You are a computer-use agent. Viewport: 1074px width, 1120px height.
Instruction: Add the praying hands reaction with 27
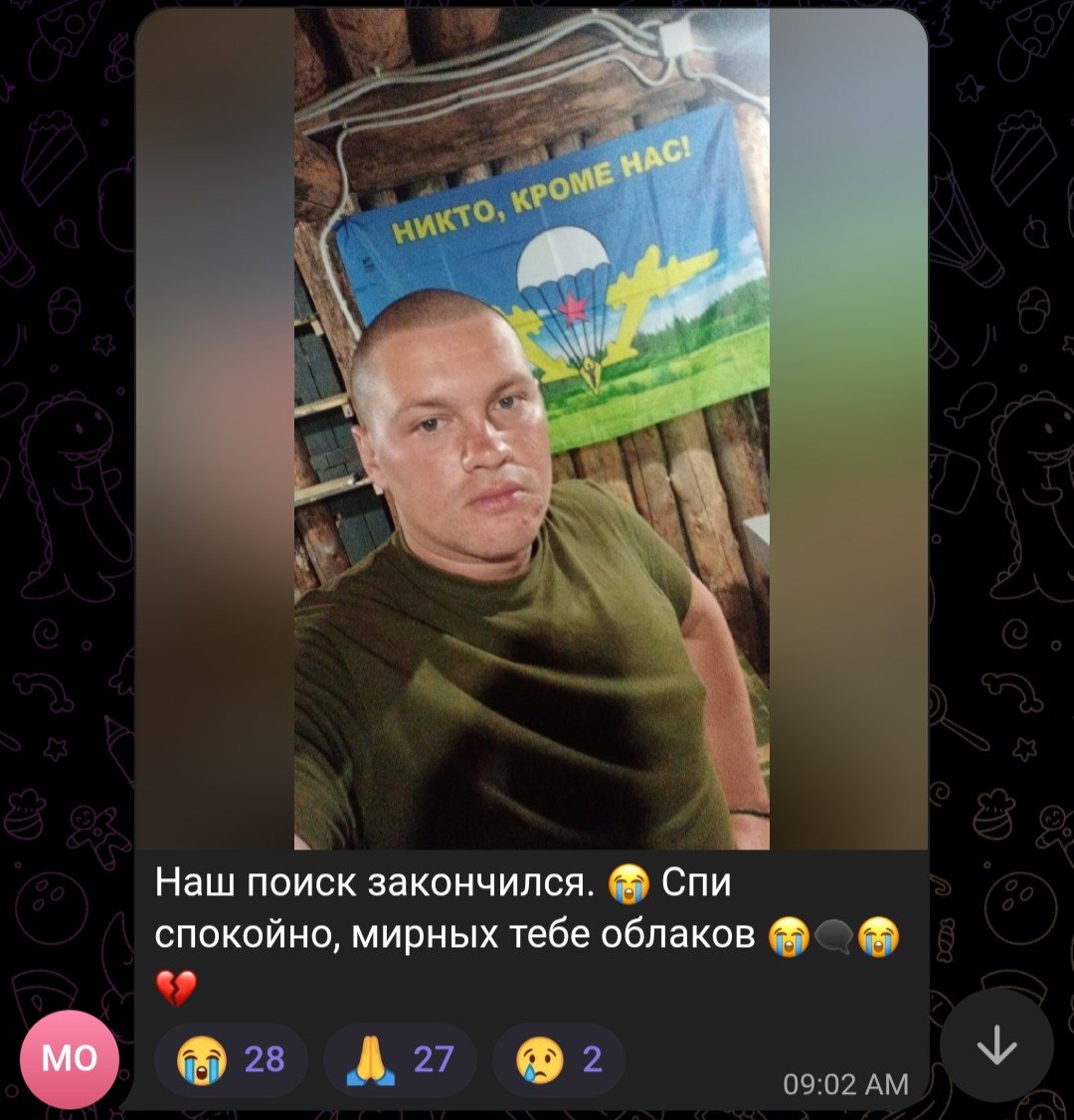[x=400, y=1059]
